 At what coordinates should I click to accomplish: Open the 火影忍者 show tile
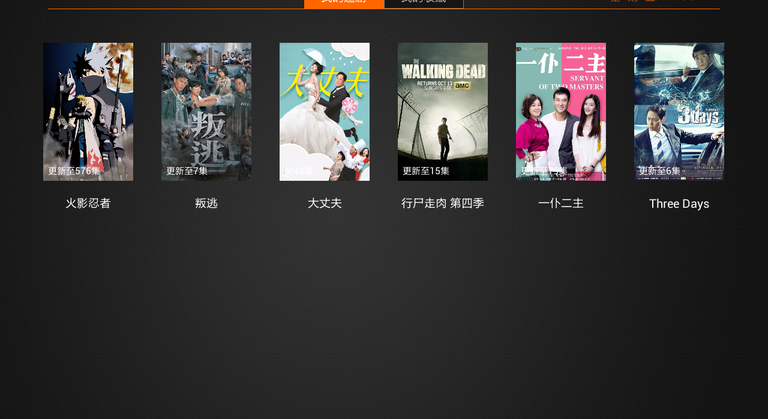(88, 112)
